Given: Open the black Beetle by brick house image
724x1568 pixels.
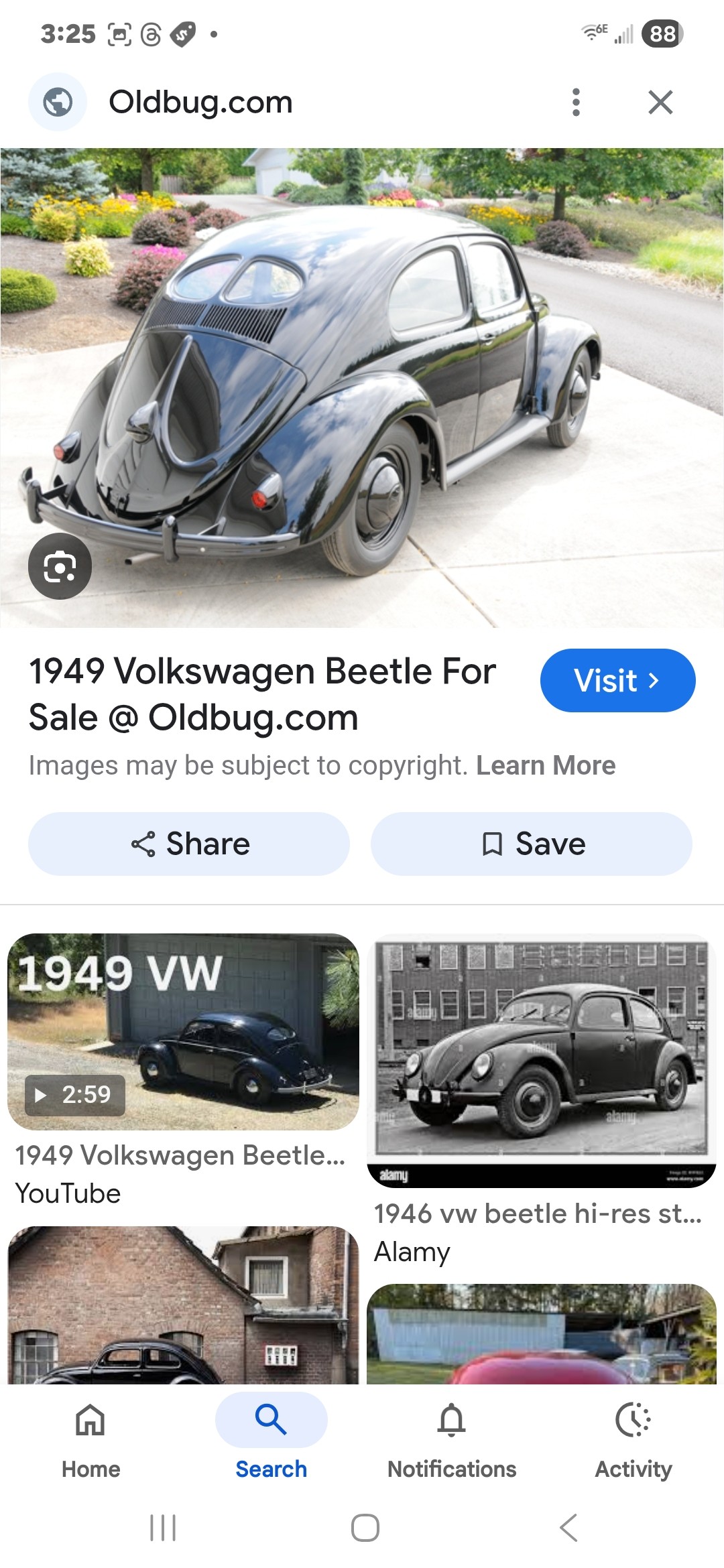Looking at the screenshot, I should click(183, 1305).
